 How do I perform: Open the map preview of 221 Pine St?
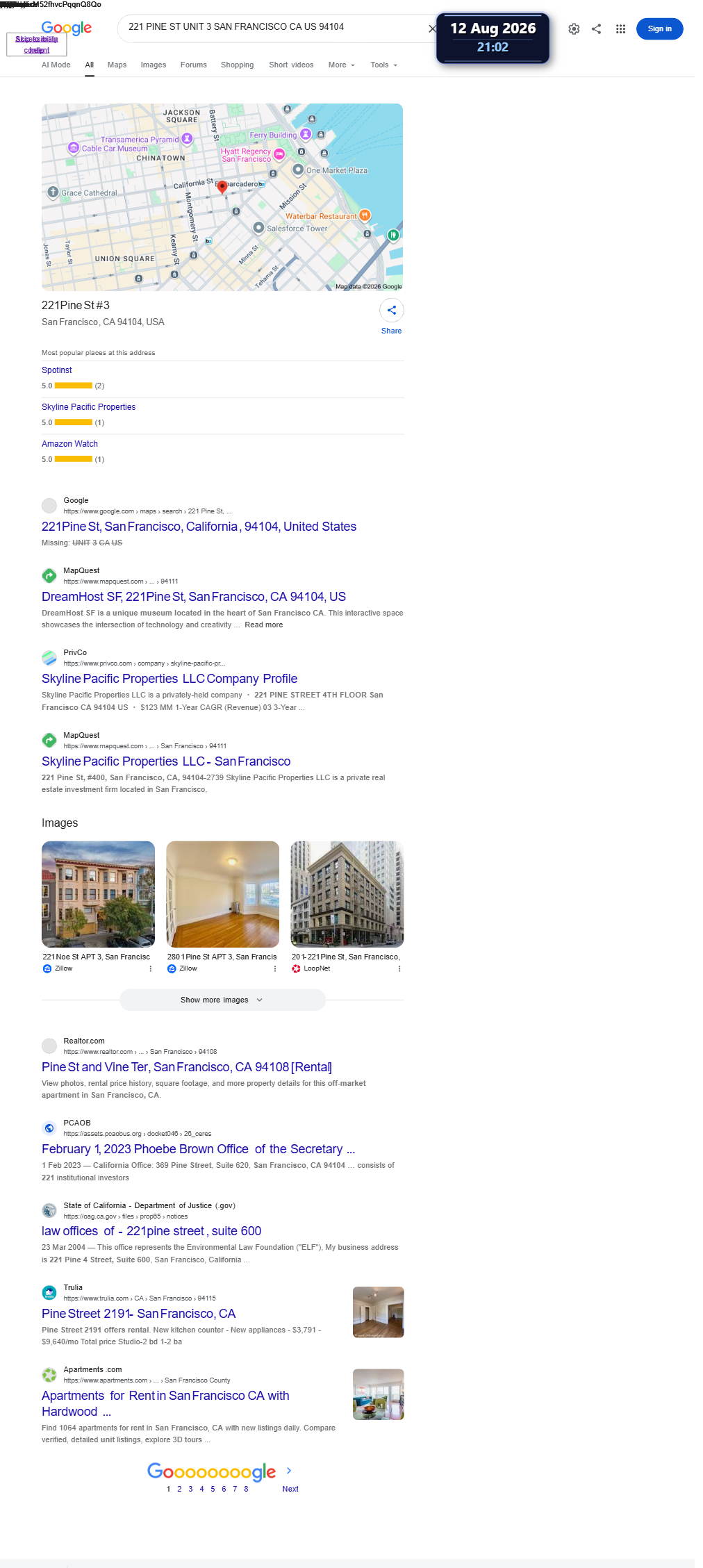point(222,197)
